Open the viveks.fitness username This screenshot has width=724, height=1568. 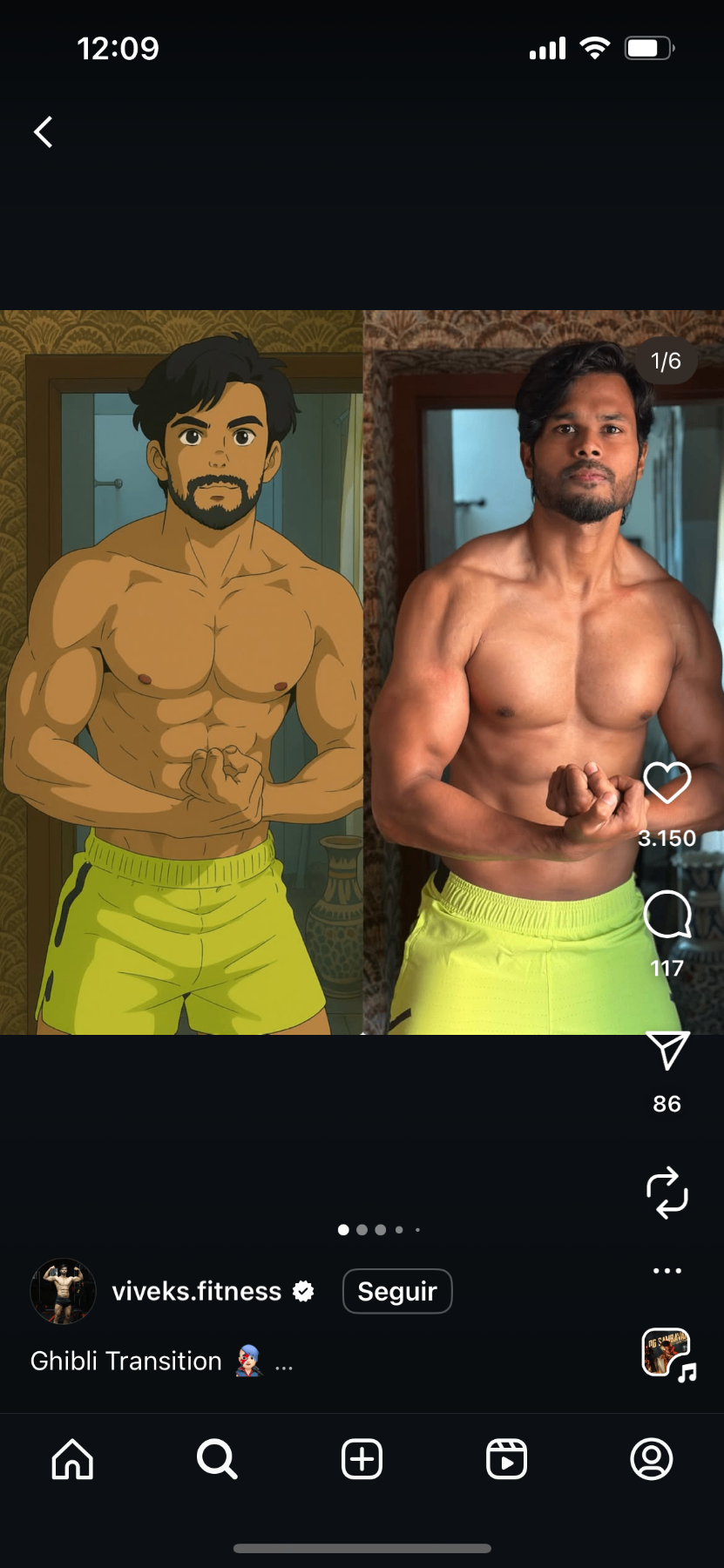pyautogui.click(x=197, y=1291)
